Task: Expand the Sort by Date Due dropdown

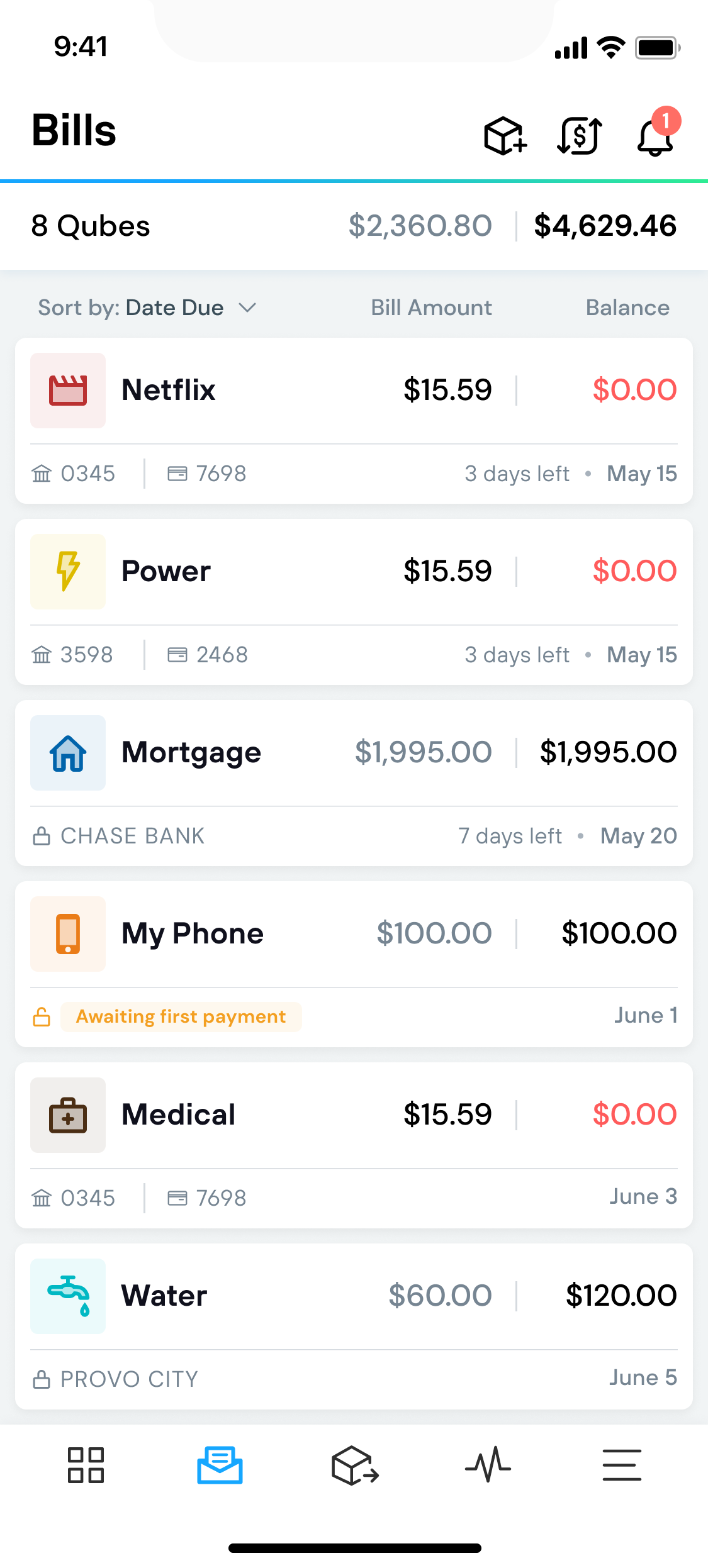Action: (x=147, y=308)
